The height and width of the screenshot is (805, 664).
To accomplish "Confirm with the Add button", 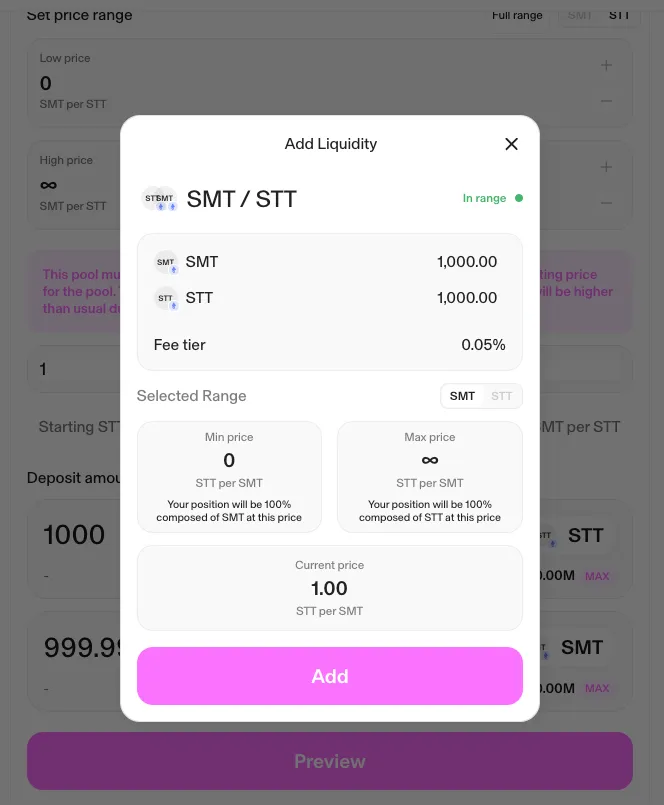I will (330, 676).
